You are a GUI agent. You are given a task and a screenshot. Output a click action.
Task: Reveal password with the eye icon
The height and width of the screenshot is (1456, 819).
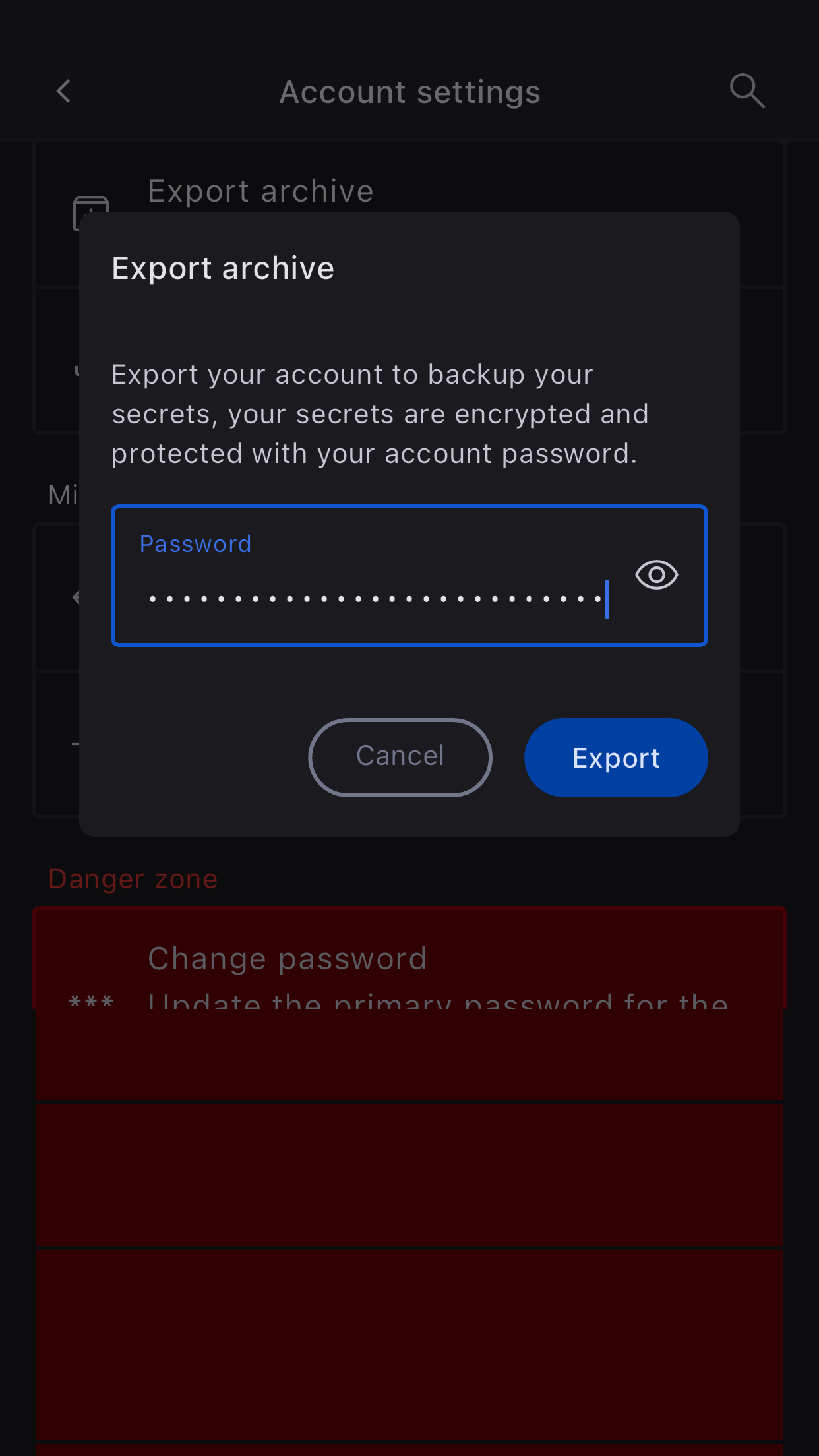pyautogui.click(x=656, y=575)
